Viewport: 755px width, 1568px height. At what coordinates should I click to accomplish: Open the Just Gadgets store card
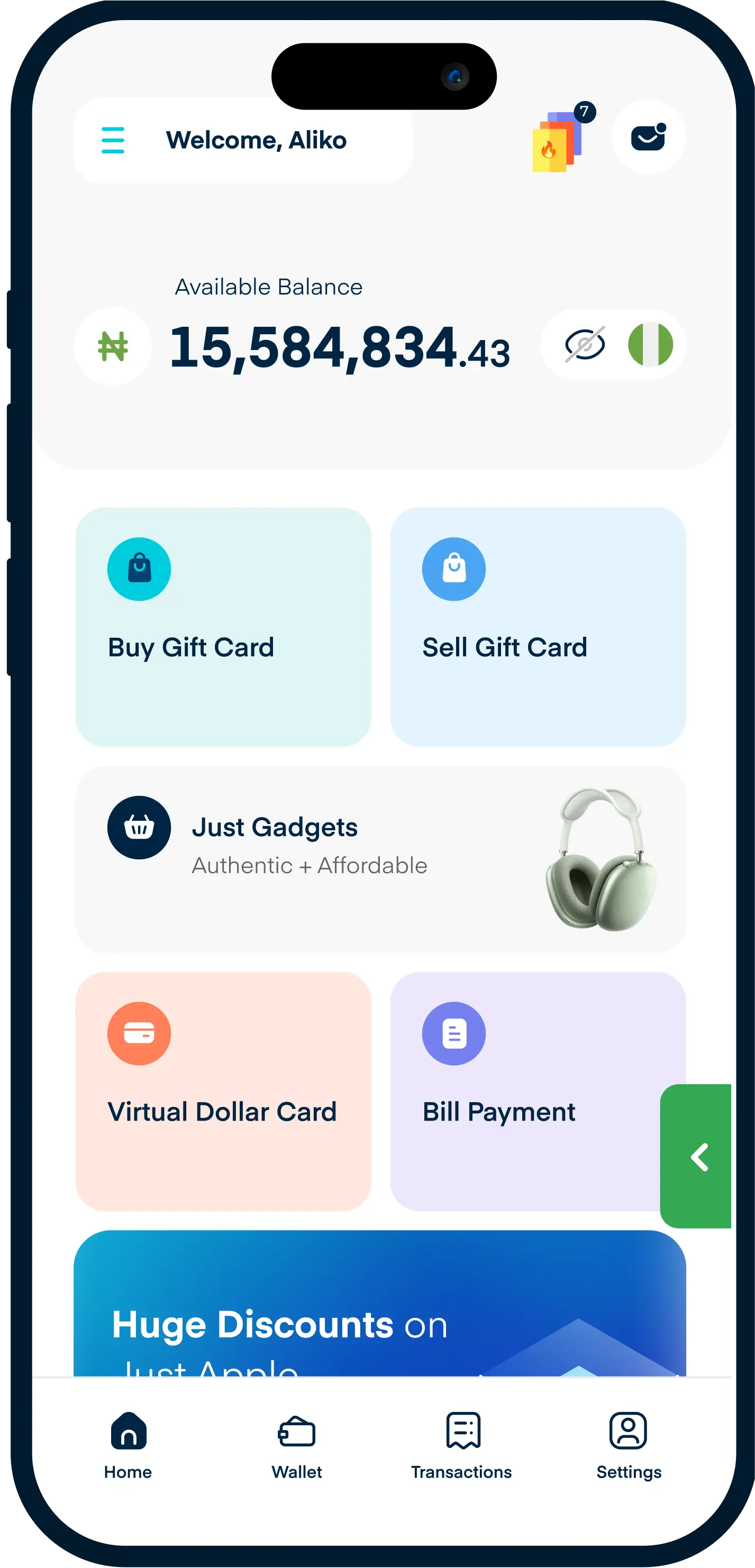[x=380, y=859]
